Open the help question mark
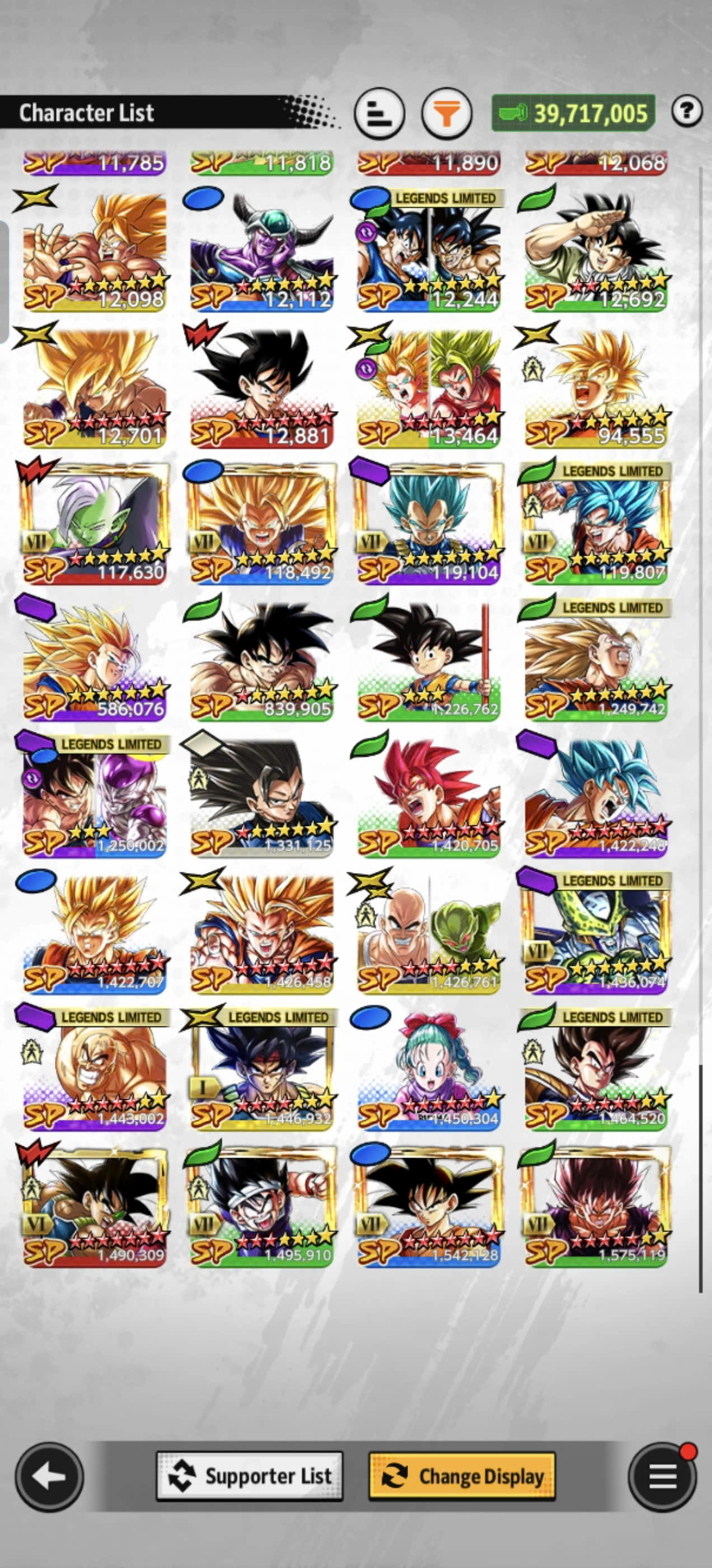712x1568 pixels. tap(687, 111)
